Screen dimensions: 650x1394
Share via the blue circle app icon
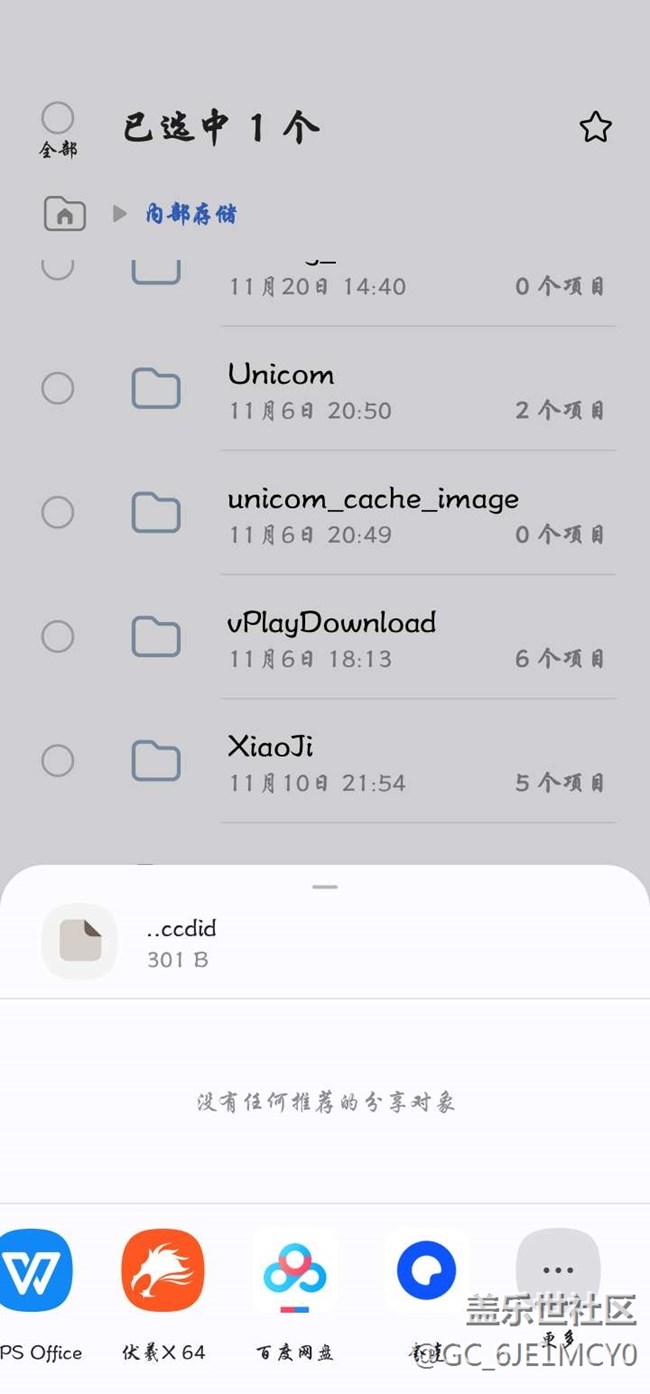tap(426, 1270)
